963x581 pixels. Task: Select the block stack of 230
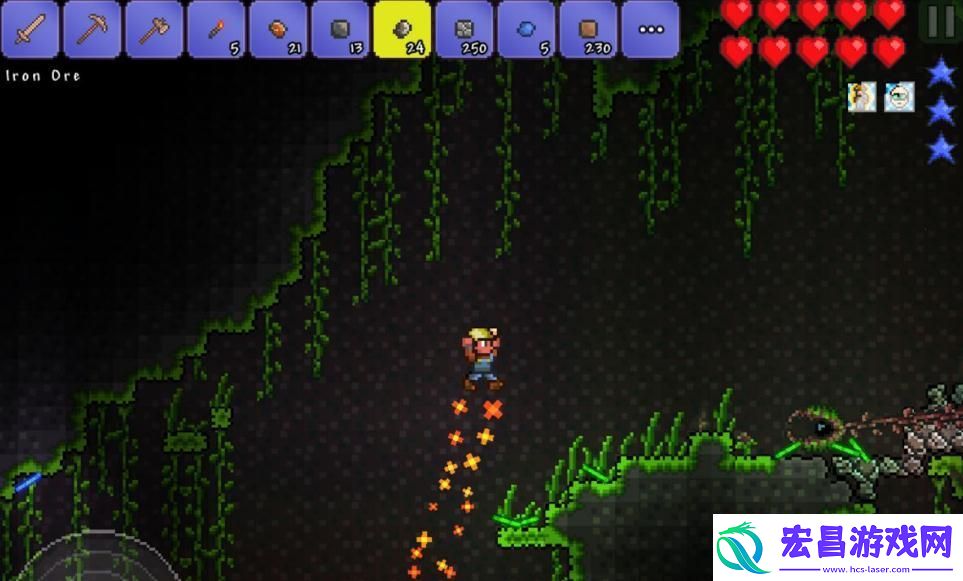click(588, 29)
